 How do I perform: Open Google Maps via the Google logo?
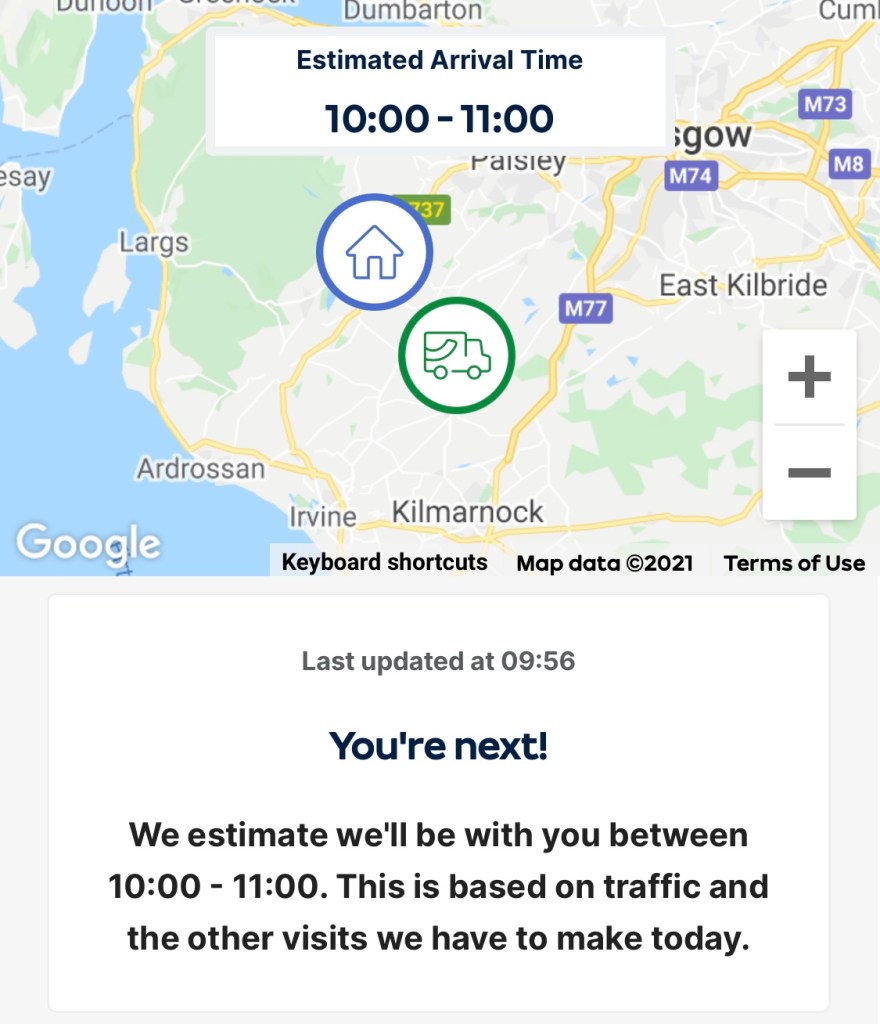[x=88, y=543]
